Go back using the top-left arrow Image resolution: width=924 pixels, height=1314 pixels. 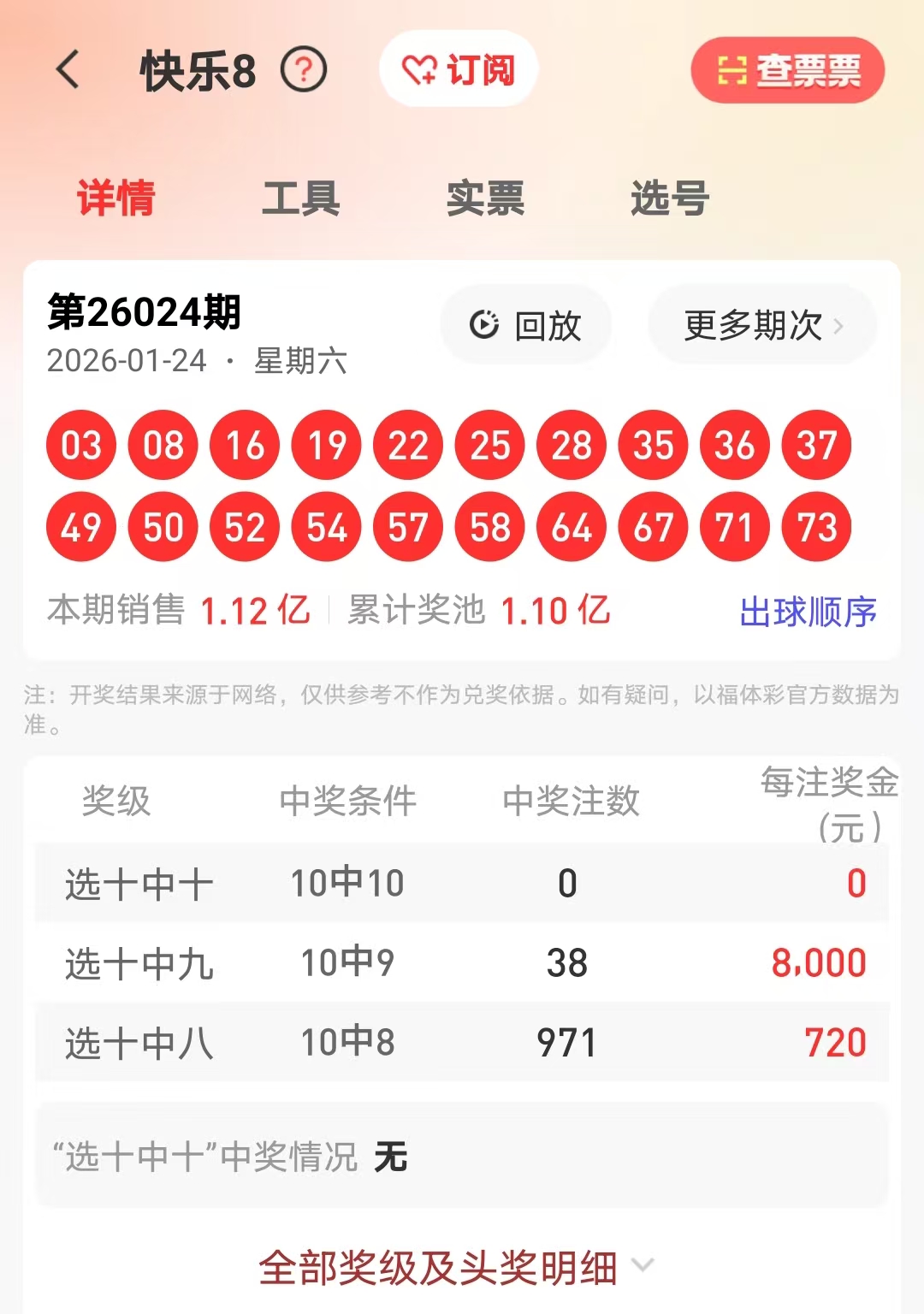pos(68,69)
